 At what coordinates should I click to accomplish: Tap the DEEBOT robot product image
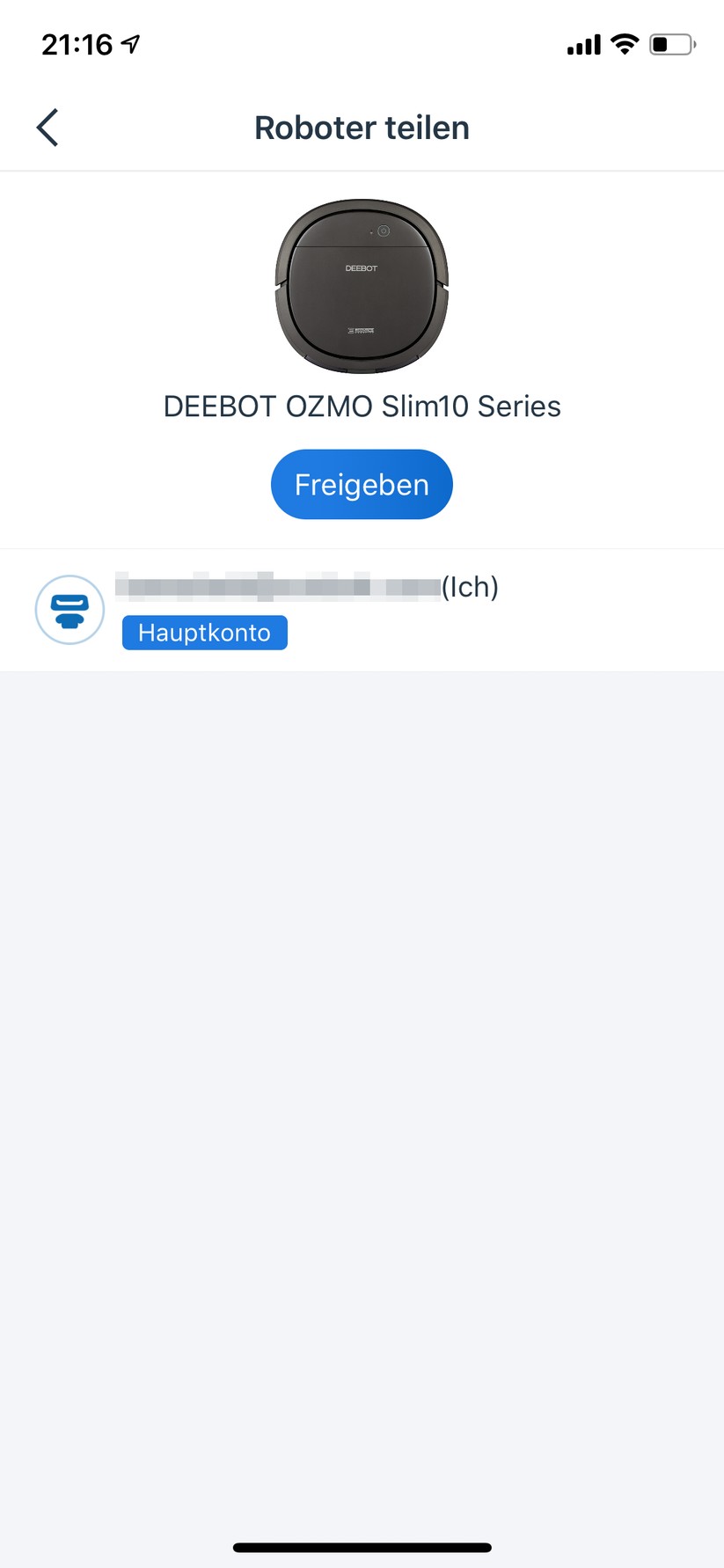coord(362,284)
